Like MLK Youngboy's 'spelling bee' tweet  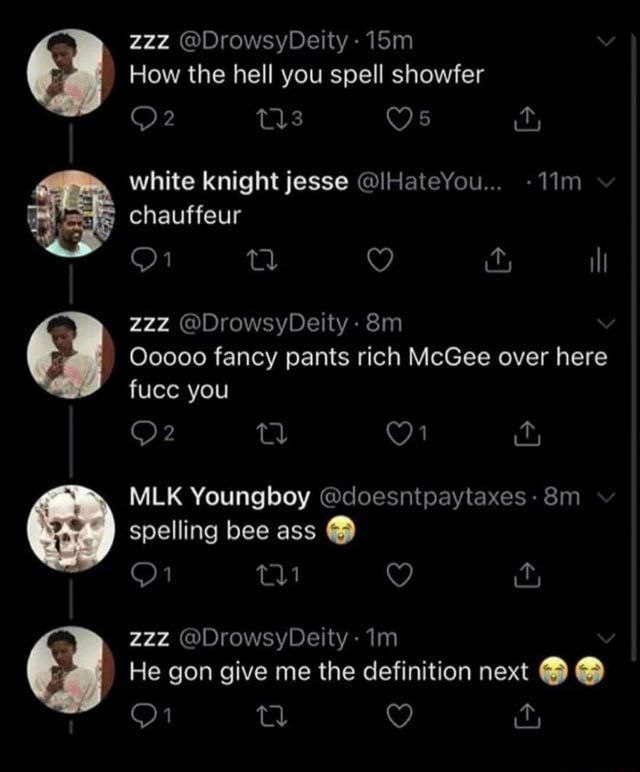[399, 575]
